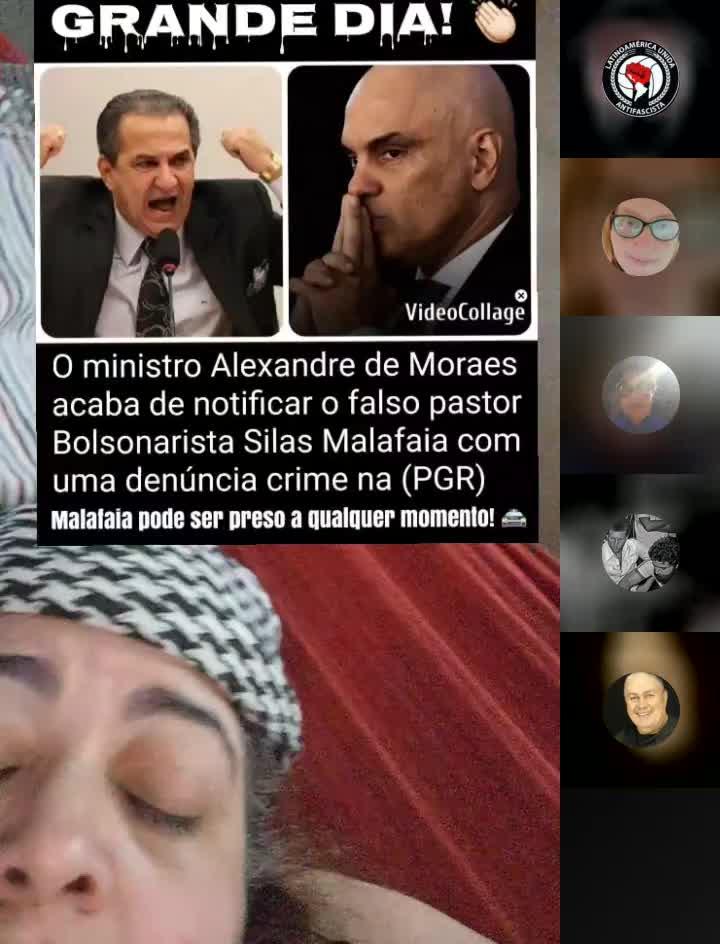Select the guest tile with the blurry avatar
This screenshot has width=720, height=944.
(640, 394)
